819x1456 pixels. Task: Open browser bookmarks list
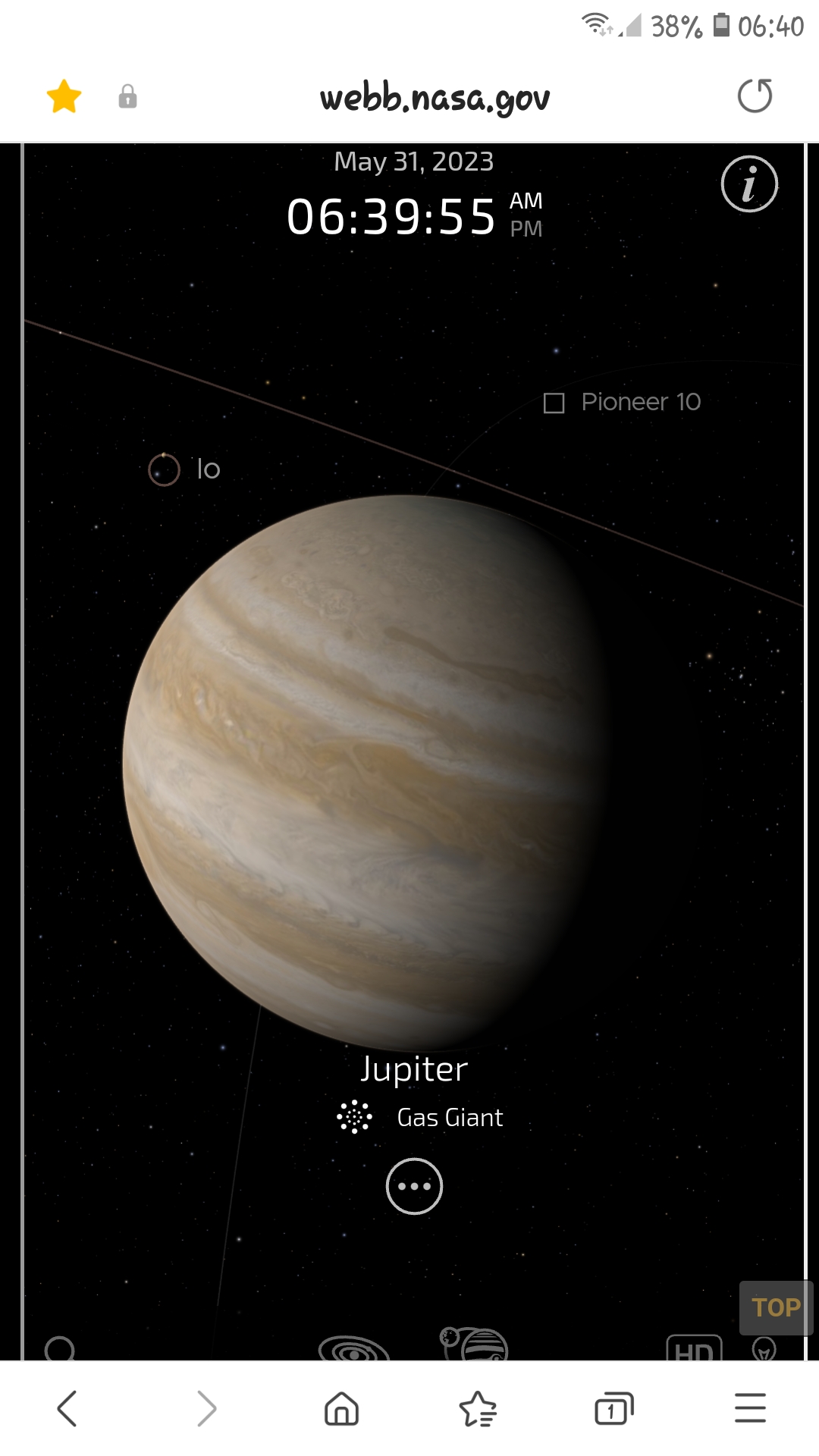[478, 1409]
